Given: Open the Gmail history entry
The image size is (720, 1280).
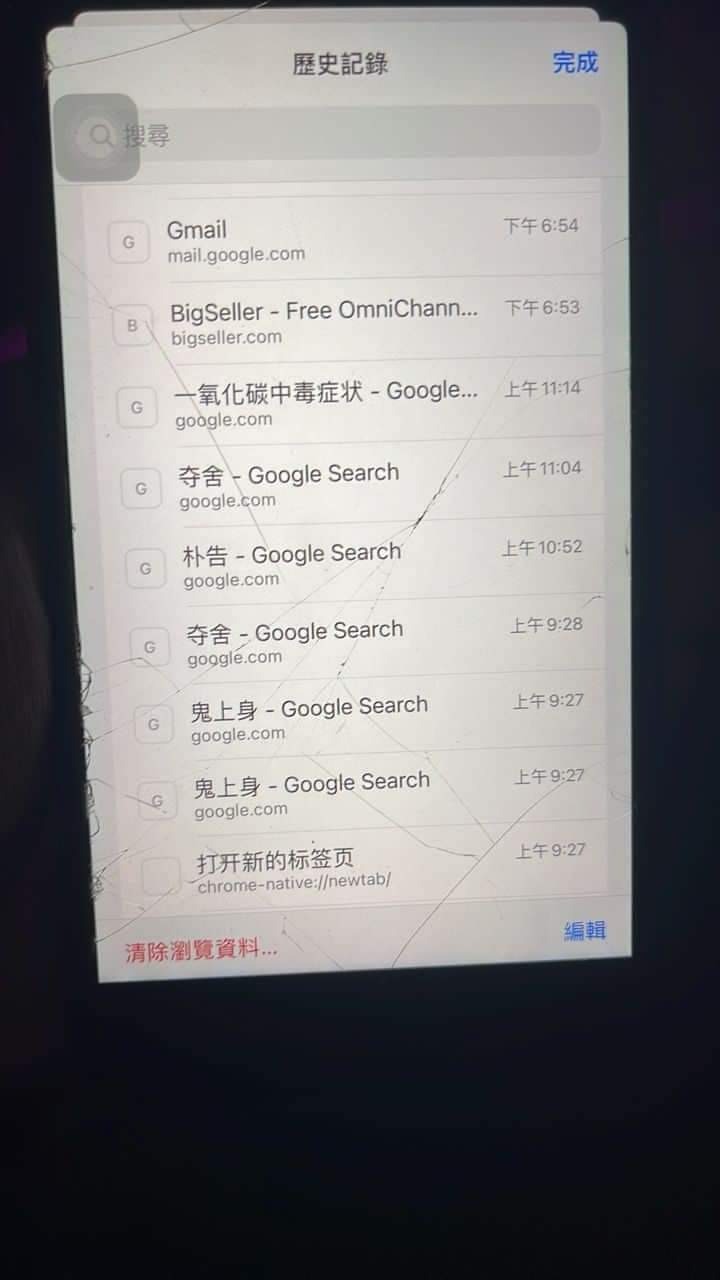Looking at the screenshot, I should click(x=340, y=240).
